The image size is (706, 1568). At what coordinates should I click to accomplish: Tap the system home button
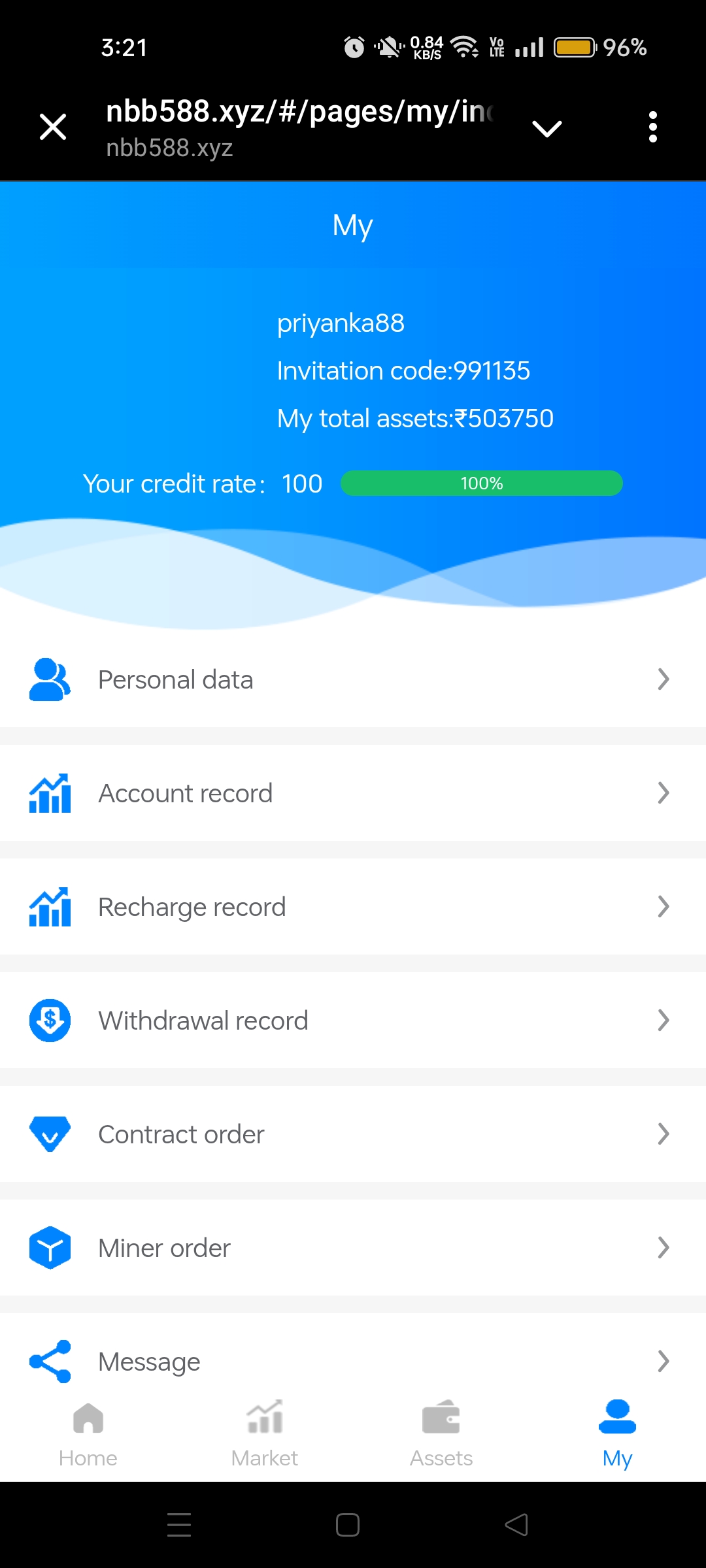pyautogui.click(x=348, y=1525)
